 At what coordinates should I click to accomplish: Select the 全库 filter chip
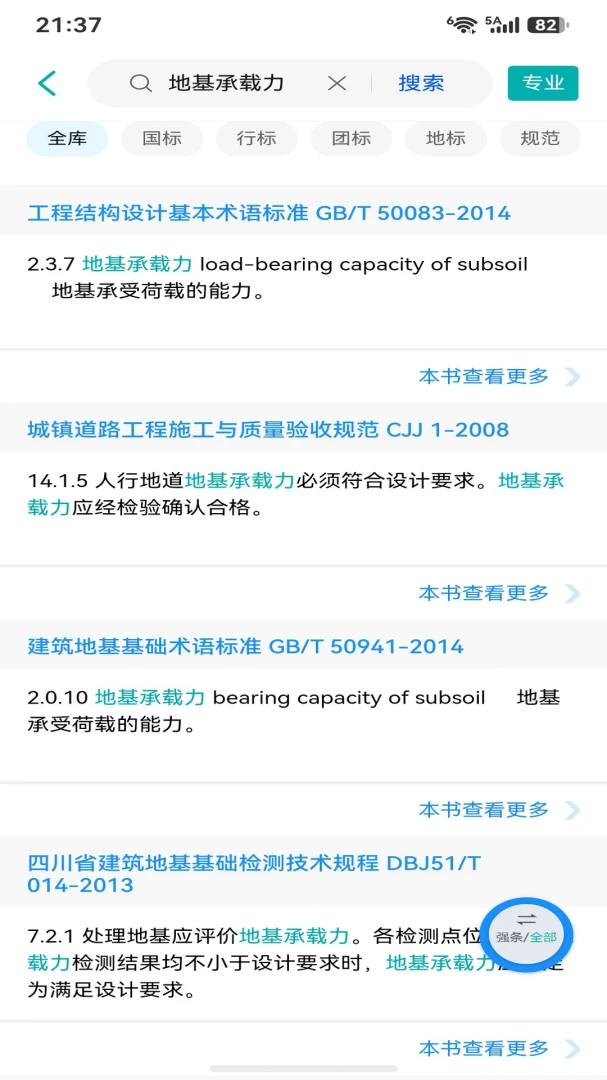point(67,138)
